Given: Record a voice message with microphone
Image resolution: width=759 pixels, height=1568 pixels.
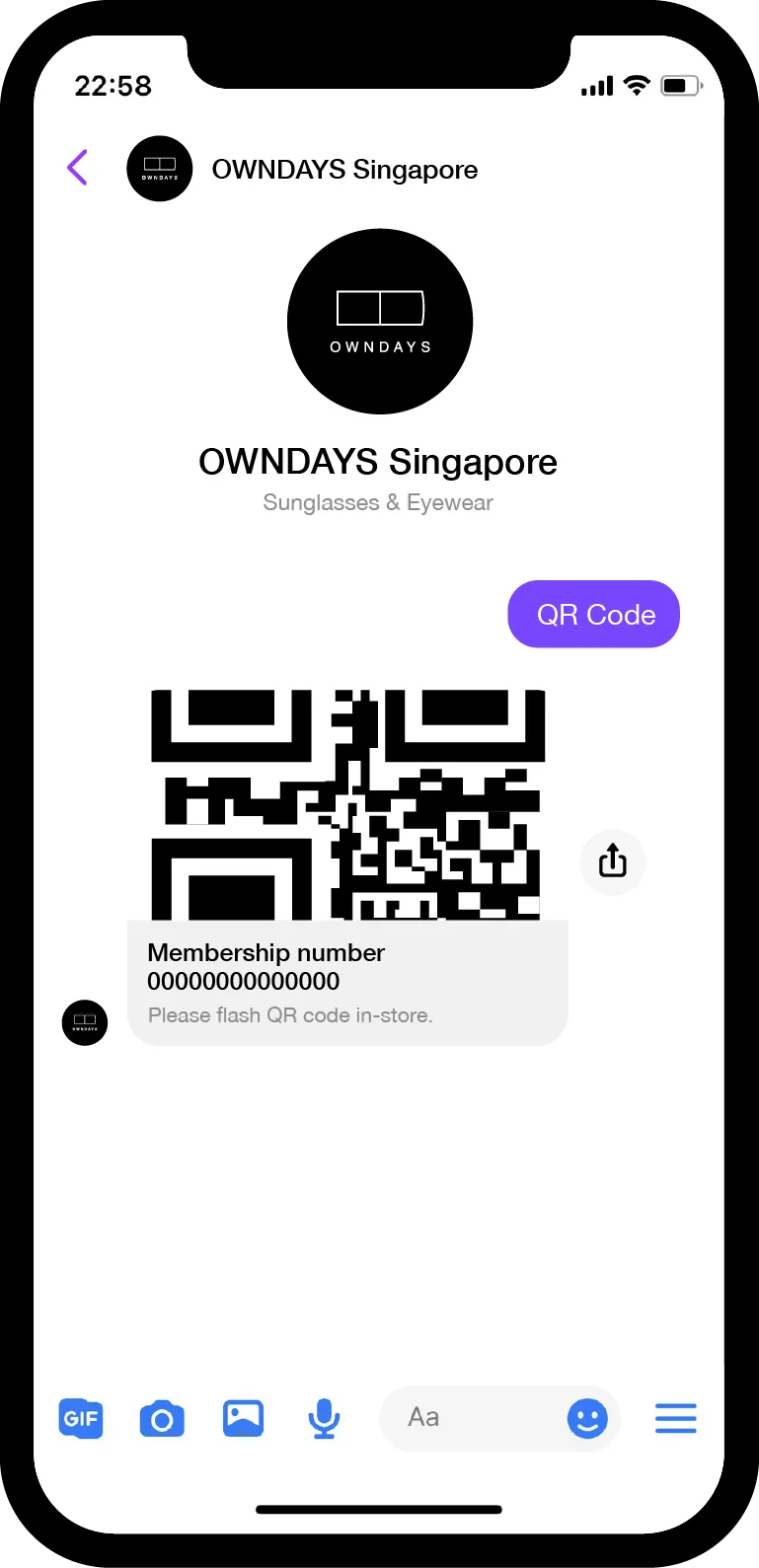Looking at the screenshot, I should (324, 1419).
